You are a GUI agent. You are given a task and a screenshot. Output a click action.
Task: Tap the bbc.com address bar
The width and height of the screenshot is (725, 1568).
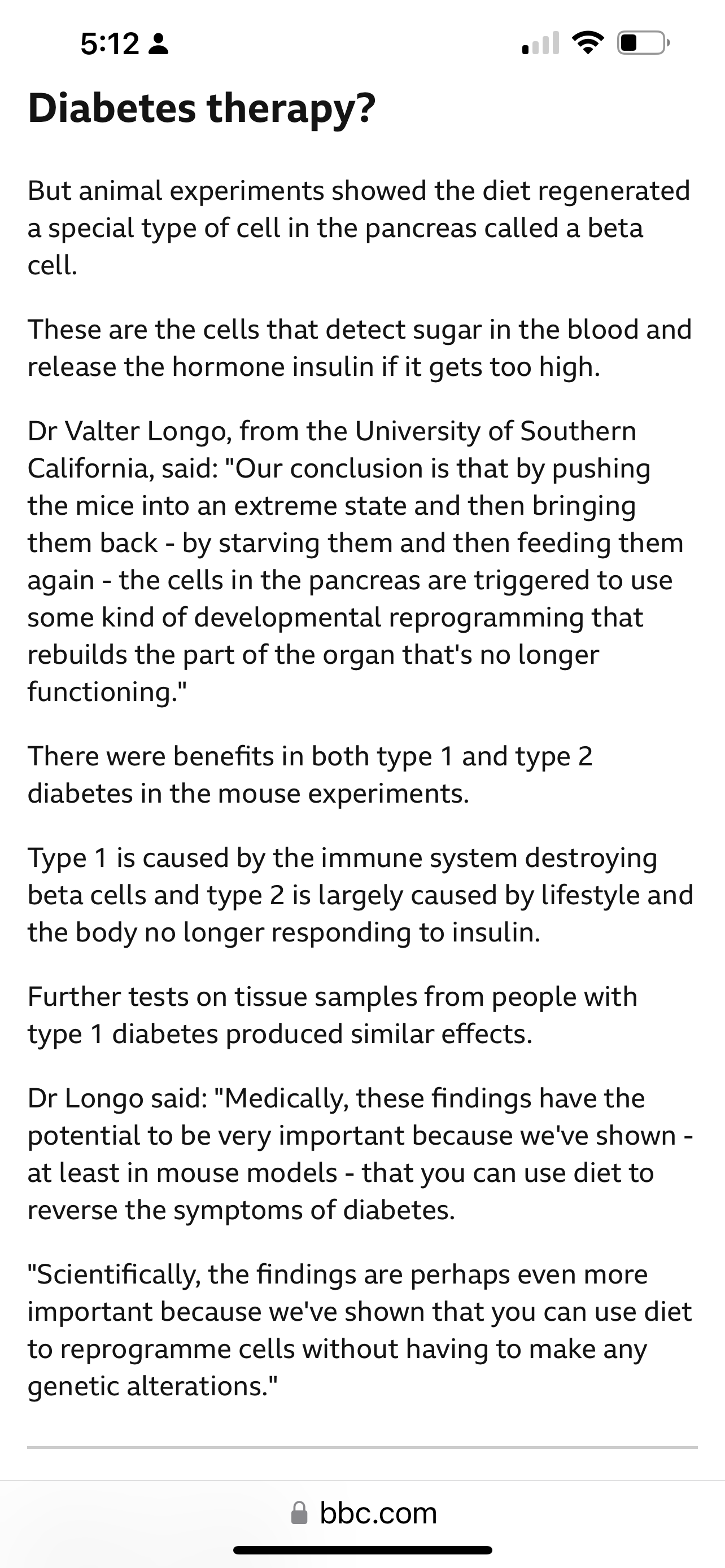(x=364, y=1513)
